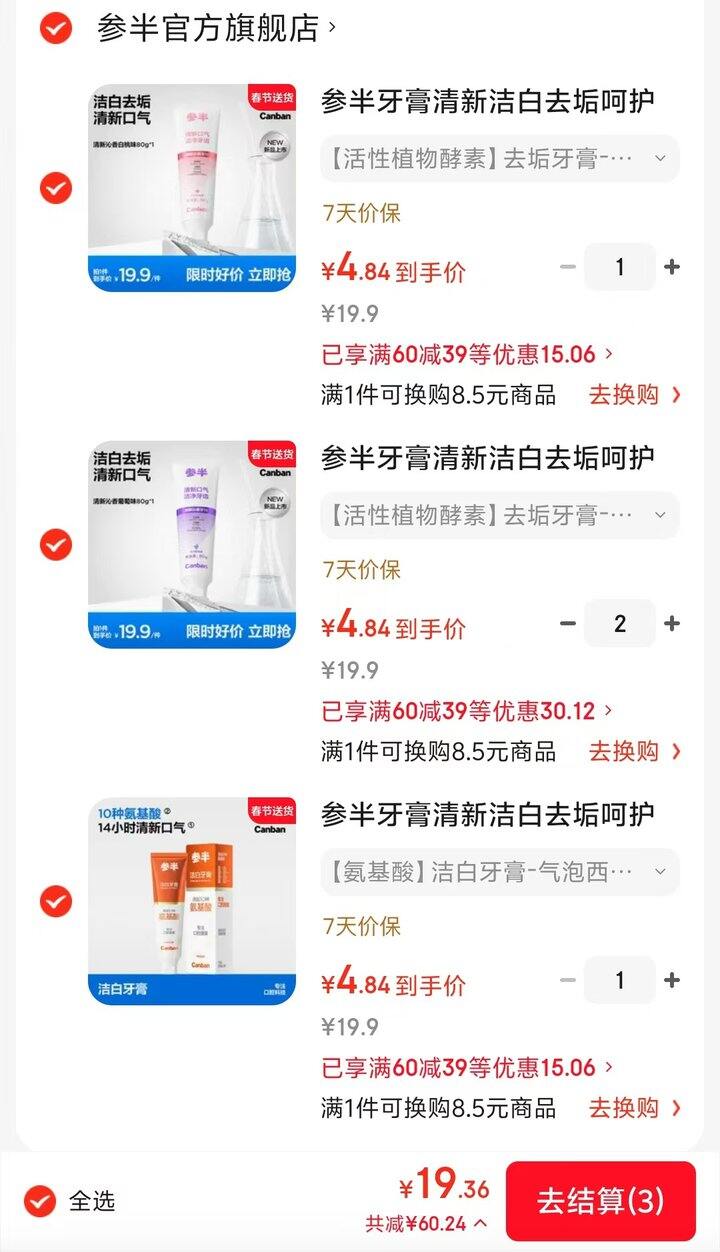Image resolution: width=720 pixels, height=1252 pixels.
Task: Proceed to checkout with 去结算(3)
Action: [600, 1201]
